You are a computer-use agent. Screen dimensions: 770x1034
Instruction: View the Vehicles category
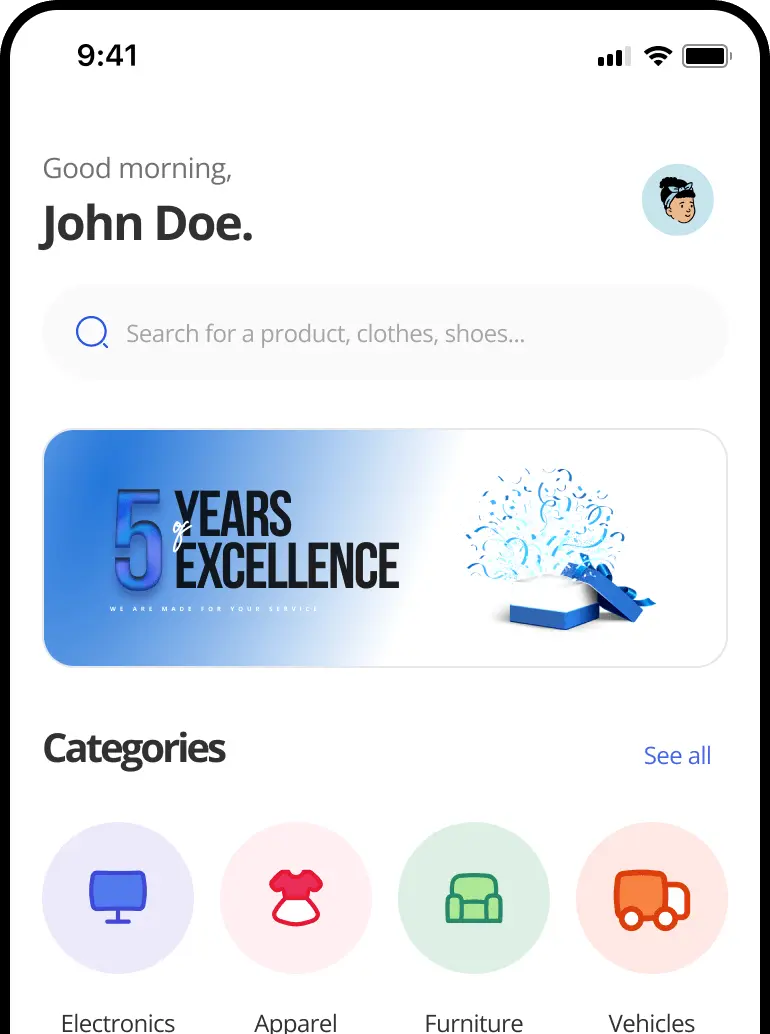pos(652,898)
